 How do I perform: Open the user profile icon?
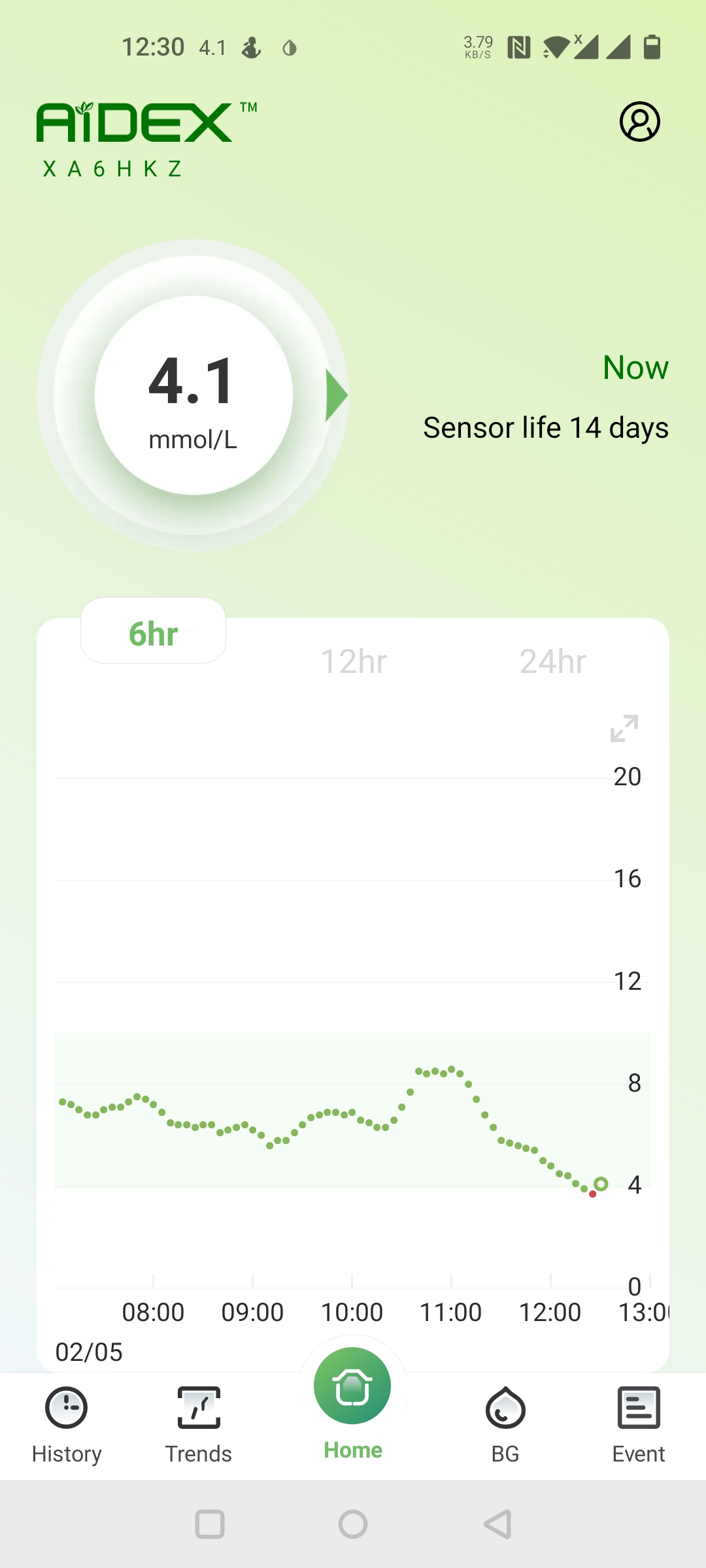[639, 122]
